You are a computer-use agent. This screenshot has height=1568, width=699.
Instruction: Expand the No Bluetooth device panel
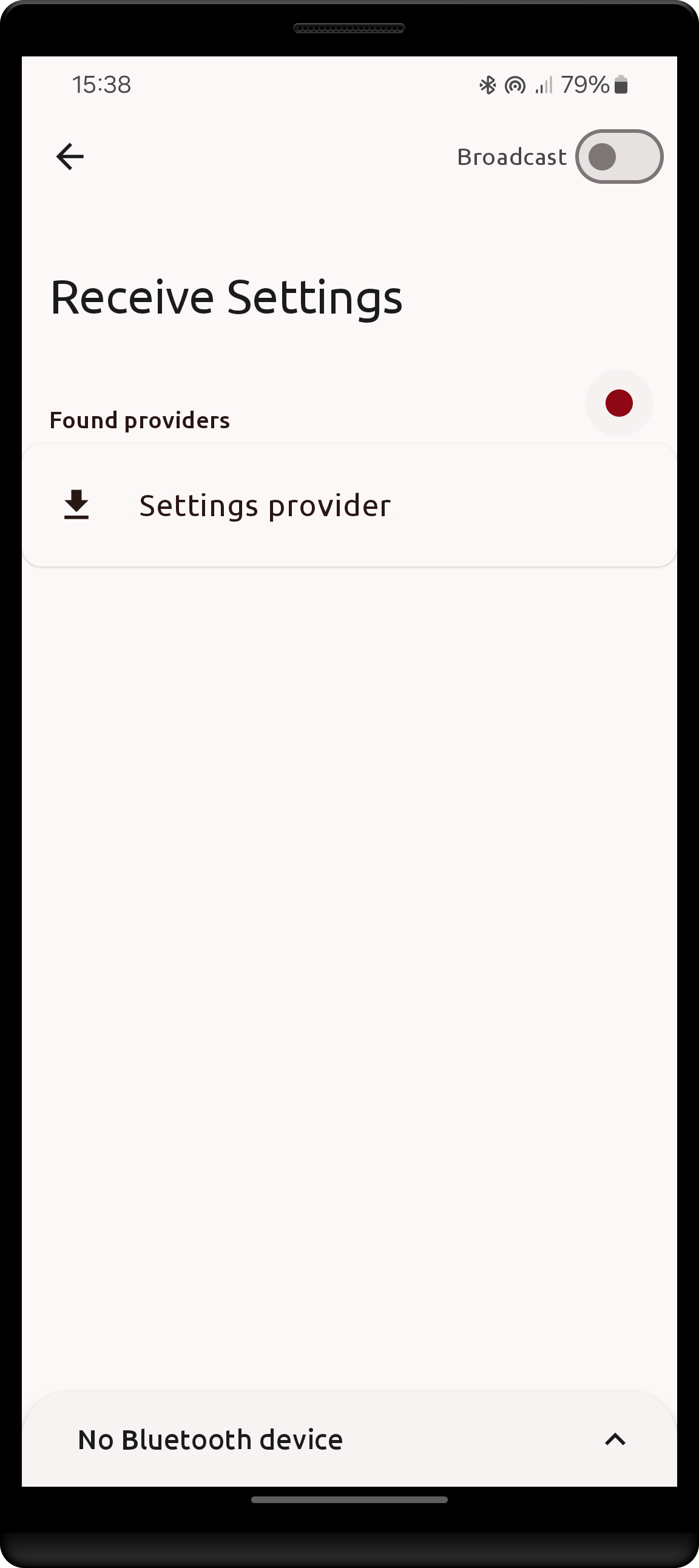point(615,1439)
